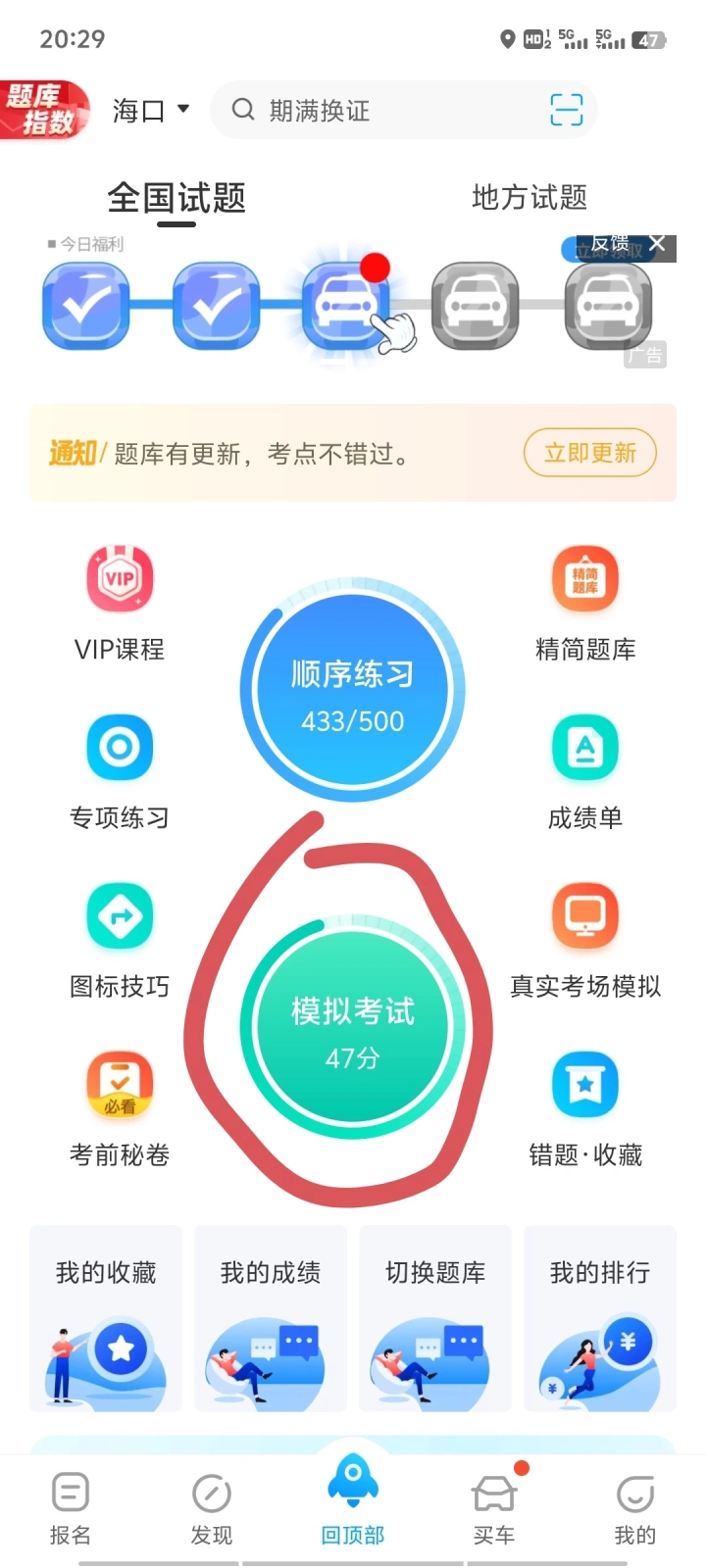Start 顺序练习 practice
Image resolution: width=706 pixels, height=1568 pixels.
(x=352, y=692)
